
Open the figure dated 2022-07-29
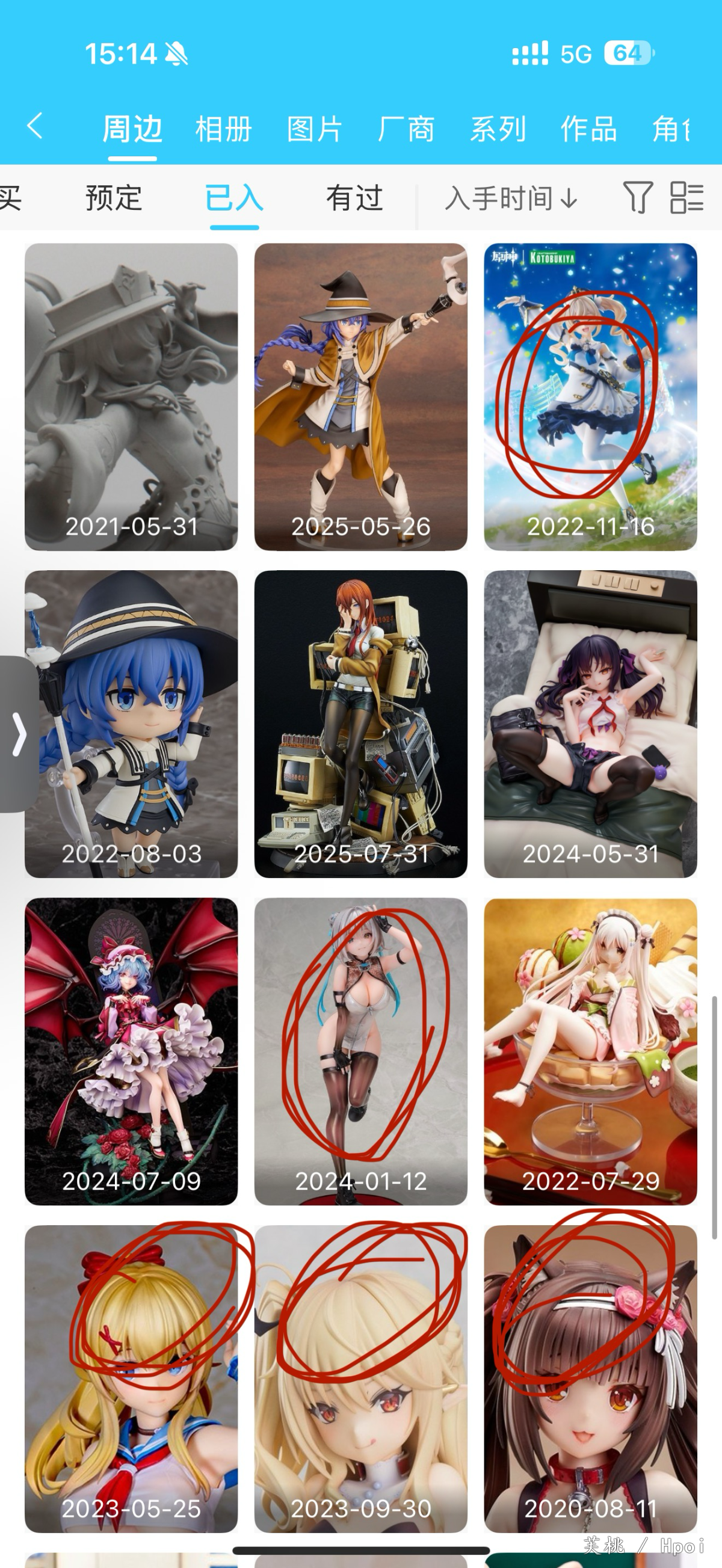[590, 1051]
